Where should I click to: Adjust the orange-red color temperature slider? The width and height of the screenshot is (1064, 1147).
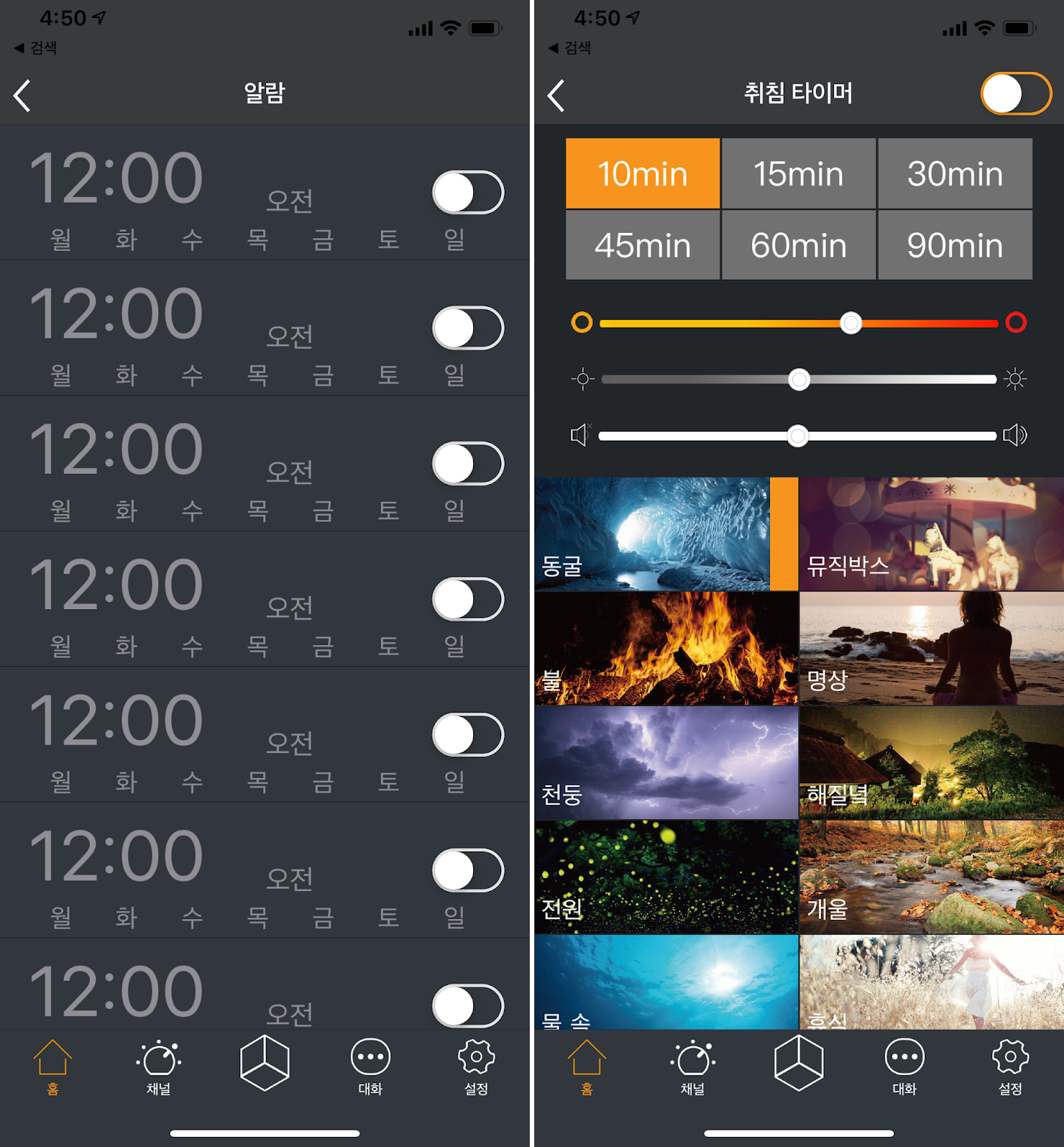click(x=850, y=323)
